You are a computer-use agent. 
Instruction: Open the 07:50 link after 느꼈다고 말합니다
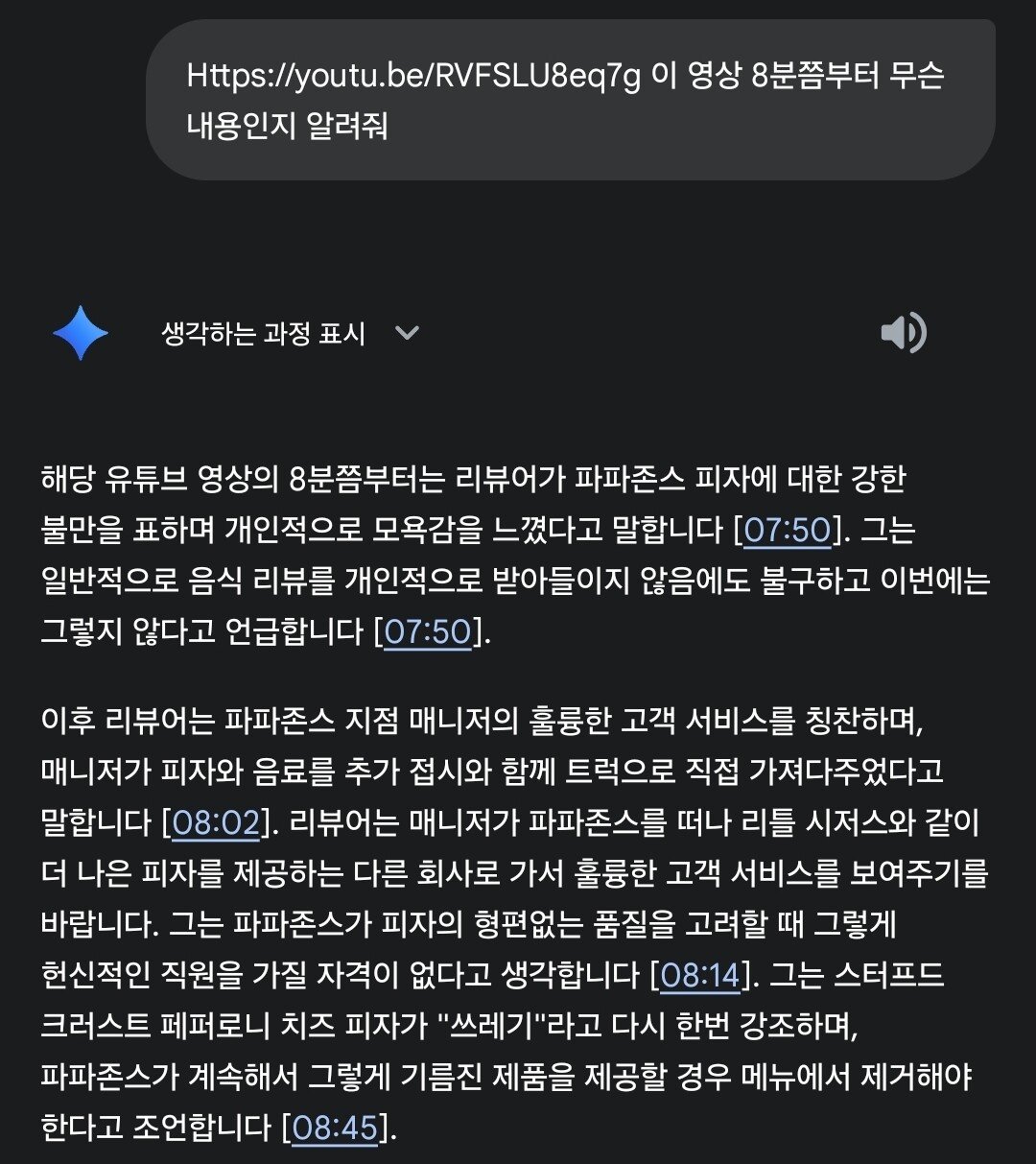(787, 530)
